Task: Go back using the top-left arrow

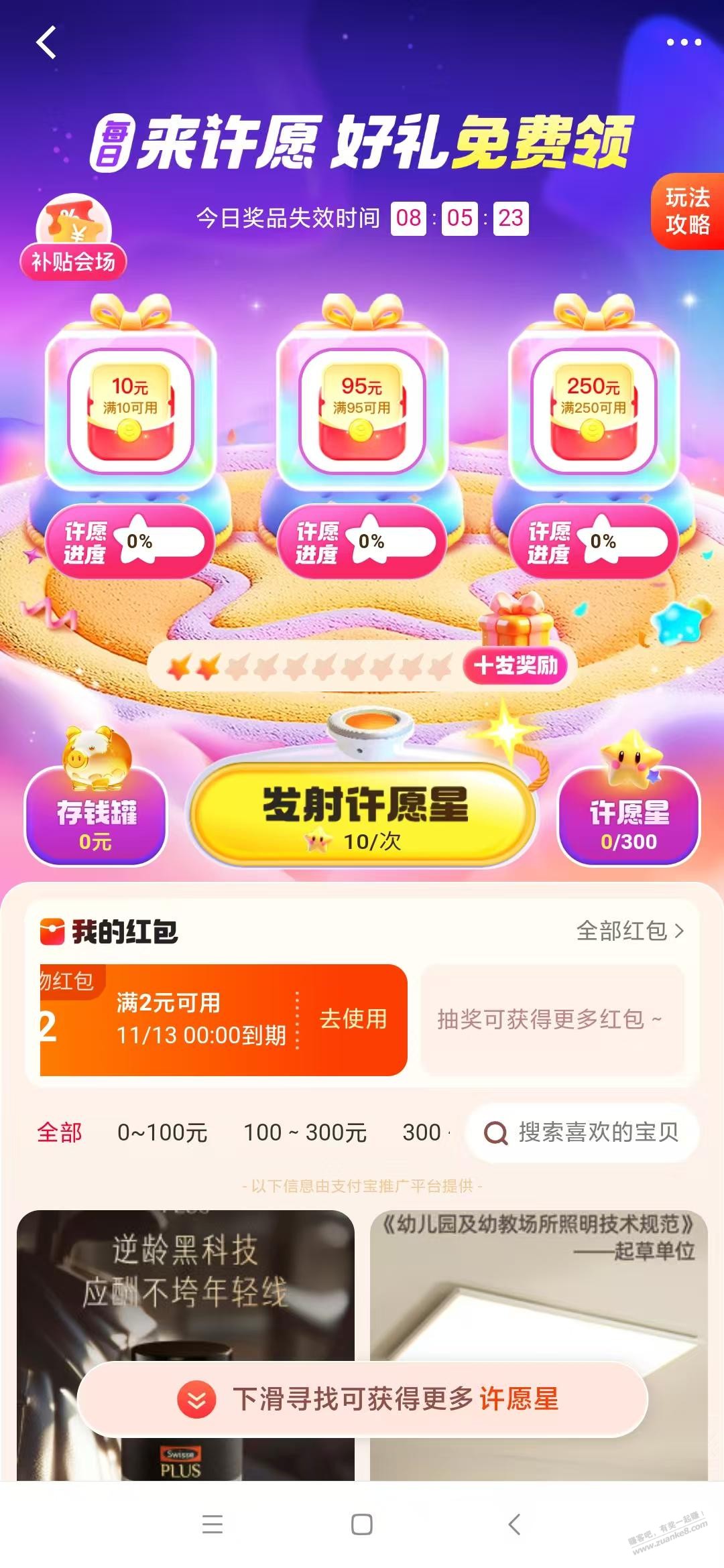Action: (46, 43)
